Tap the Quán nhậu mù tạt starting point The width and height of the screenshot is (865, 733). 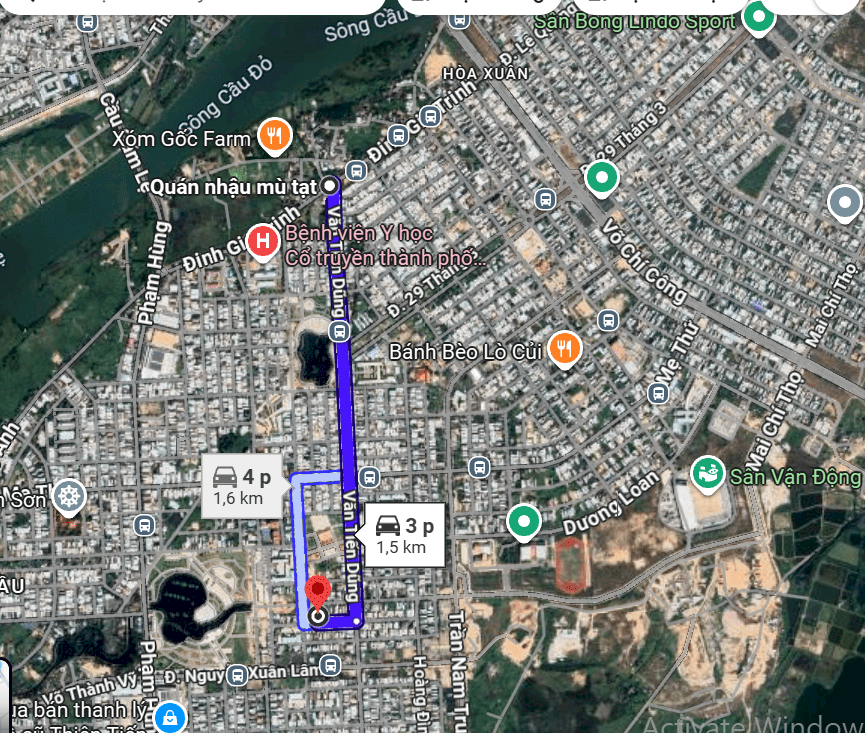click(332, 186)
